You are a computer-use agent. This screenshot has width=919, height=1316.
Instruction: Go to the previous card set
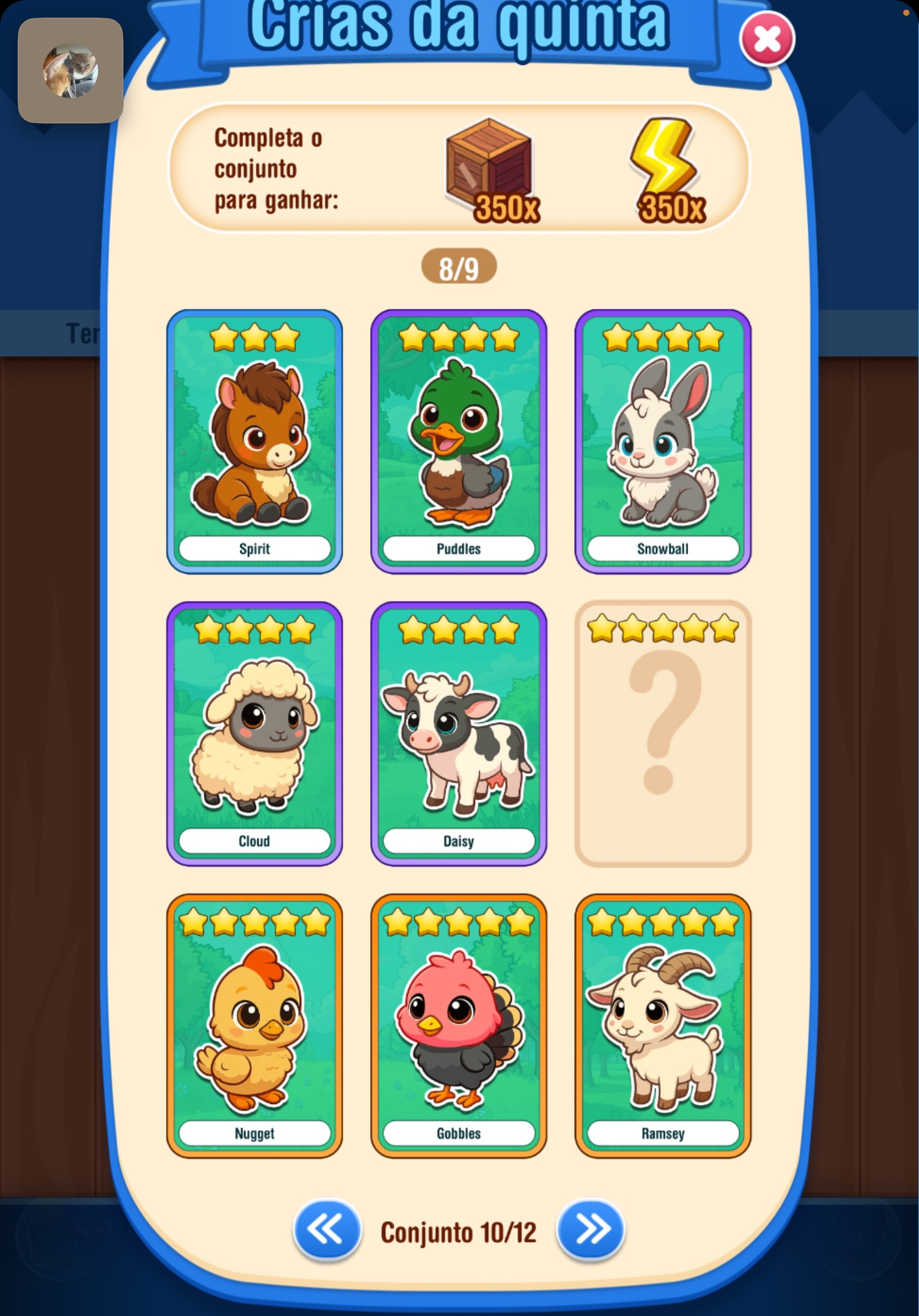pos(327,1229)
